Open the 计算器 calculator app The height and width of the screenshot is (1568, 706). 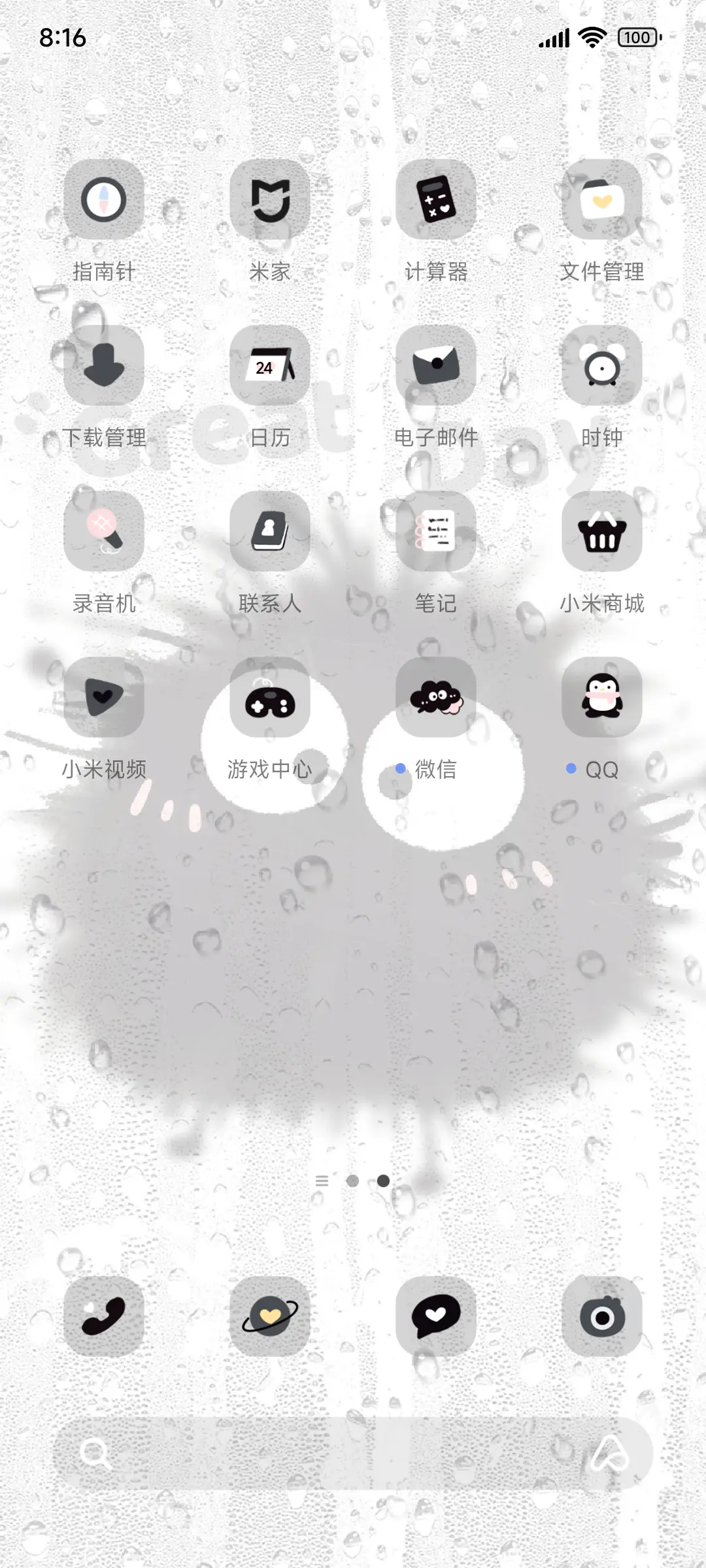(x=437, y=199)
